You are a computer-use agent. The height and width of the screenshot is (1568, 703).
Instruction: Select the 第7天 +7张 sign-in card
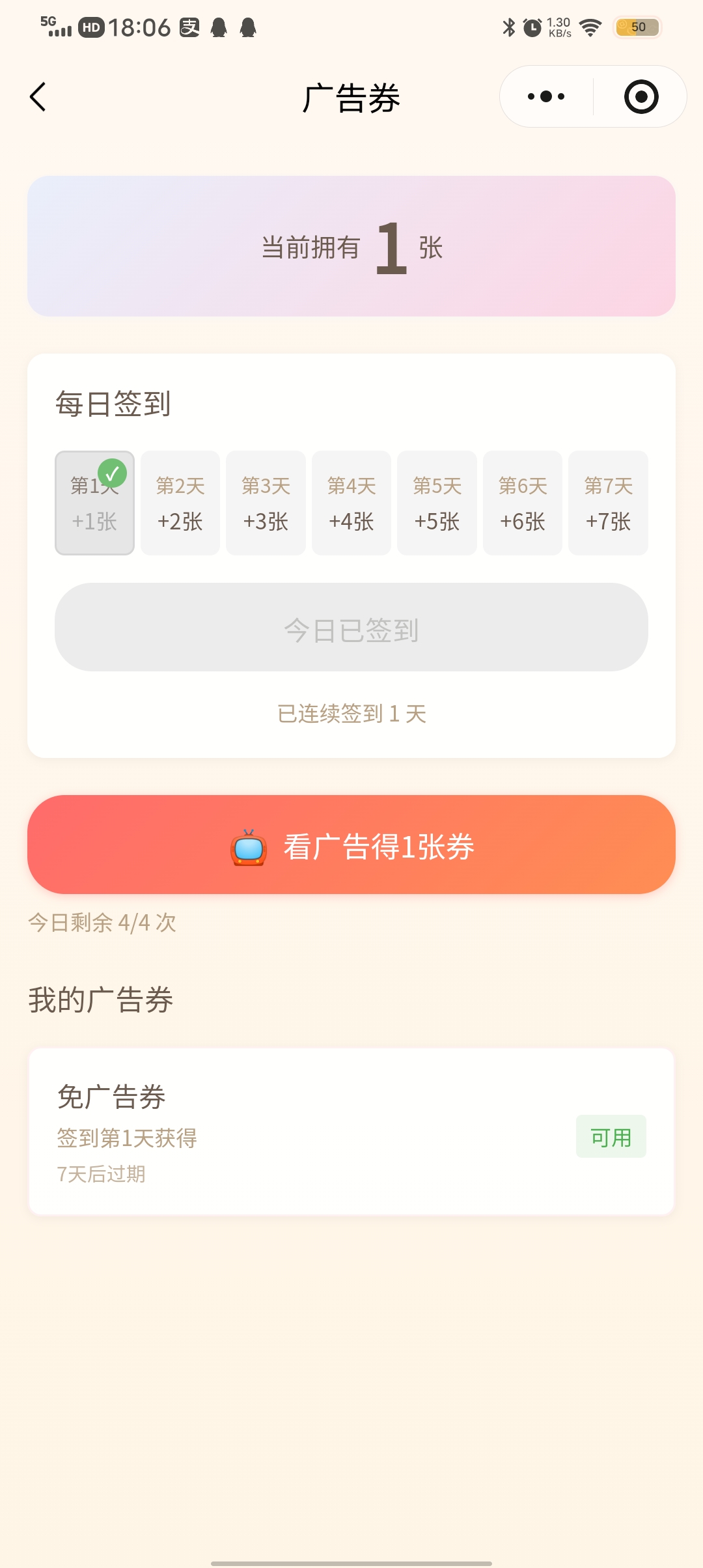tap(608, 503)
